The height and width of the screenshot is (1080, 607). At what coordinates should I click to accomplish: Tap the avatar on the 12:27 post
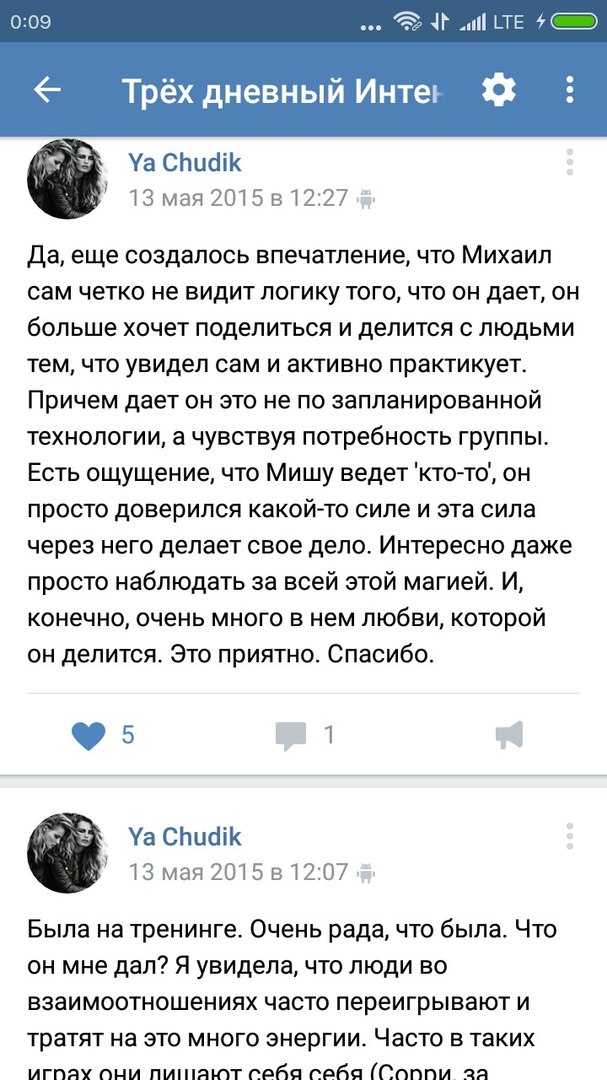[x=68, y=178]
